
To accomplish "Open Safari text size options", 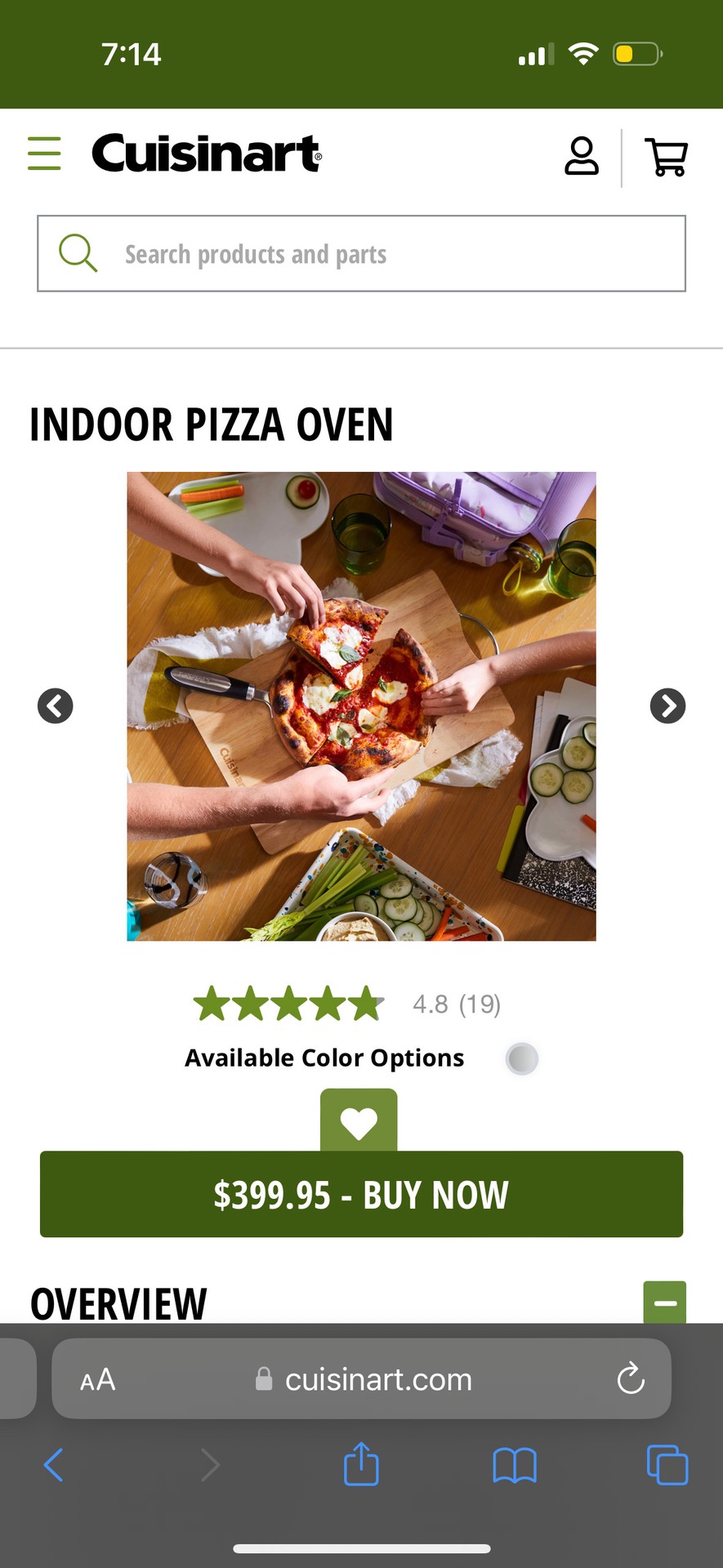I will coord(98,1380).
